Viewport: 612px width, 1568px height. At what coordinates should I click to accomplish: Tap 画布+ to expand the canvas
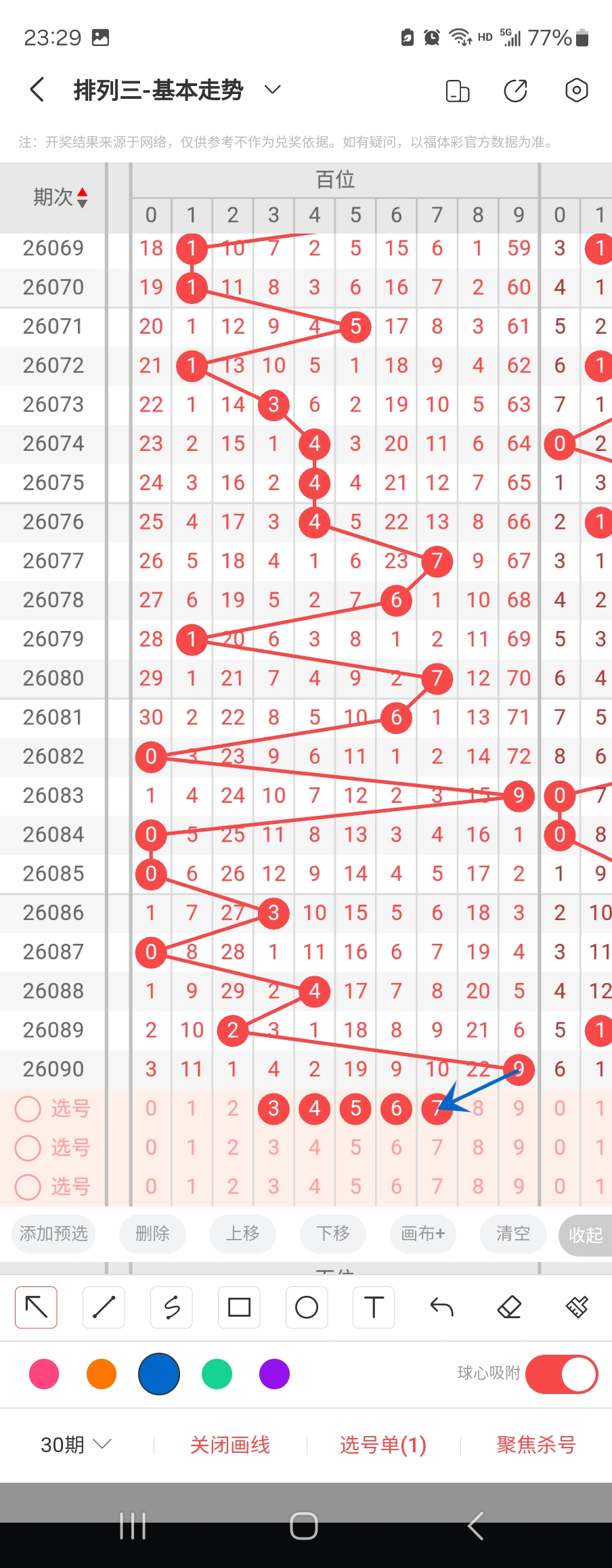point(423,1234)
